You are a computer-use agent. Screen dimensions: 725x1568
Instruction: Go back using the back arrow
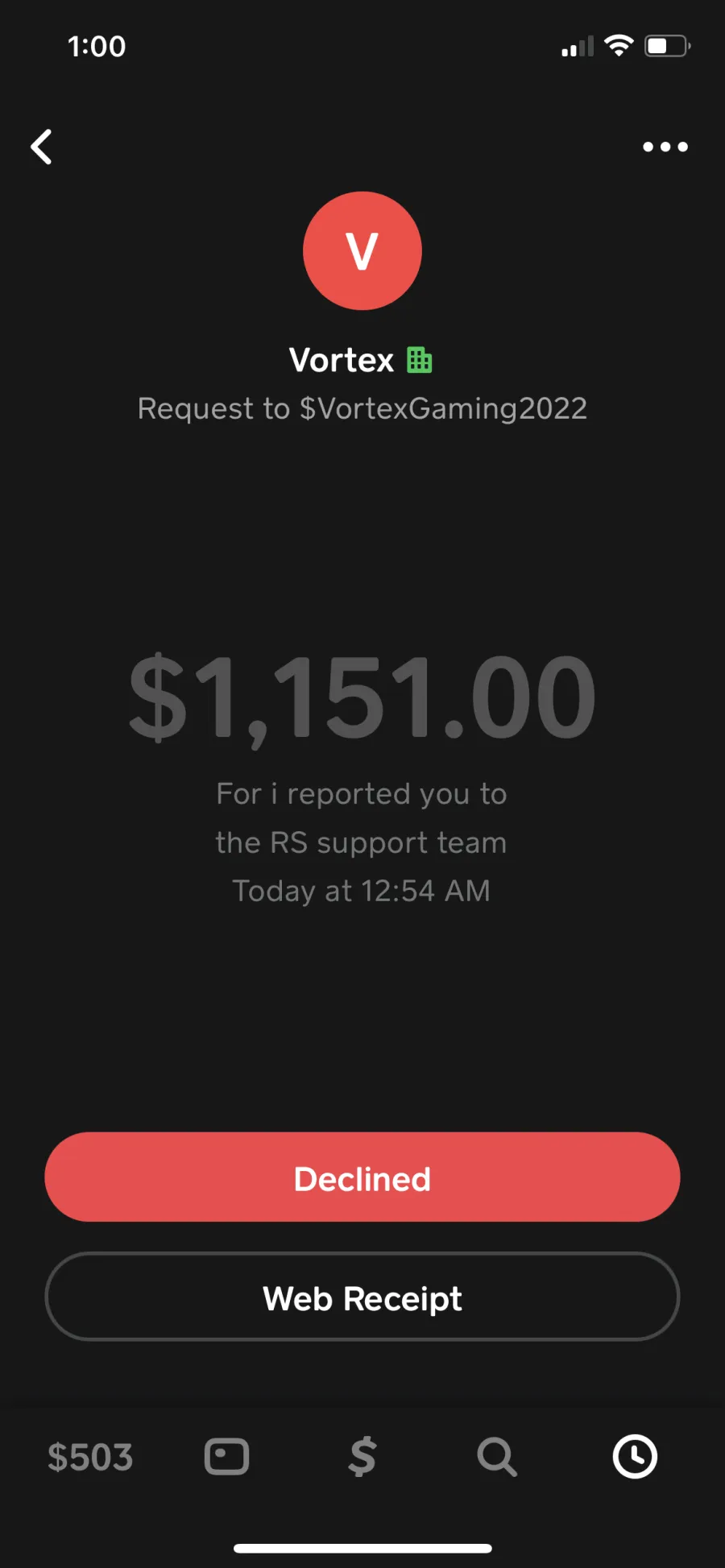coord(42,147)
